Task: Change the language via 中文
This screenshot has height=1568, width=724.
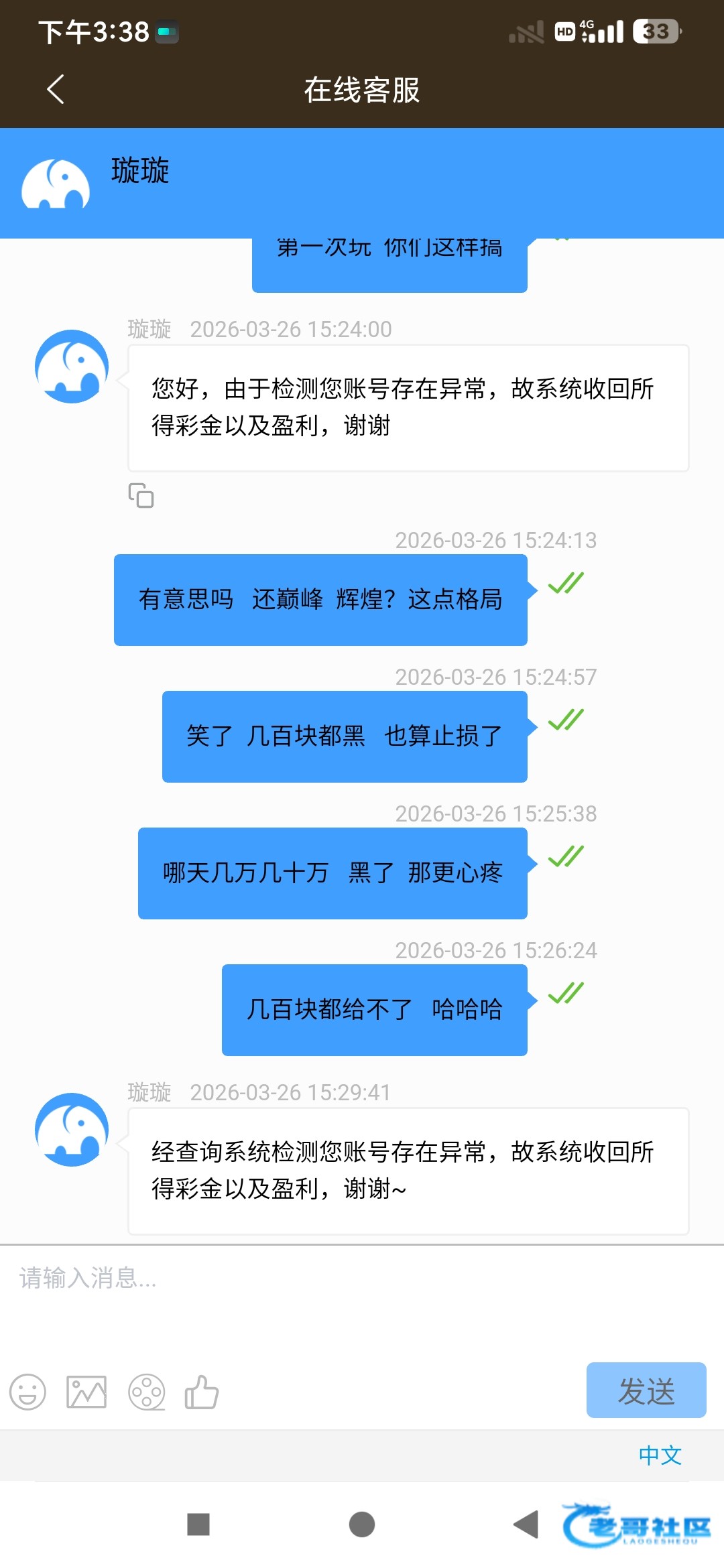Action: pyautogui.click(x=660, y=1455)
